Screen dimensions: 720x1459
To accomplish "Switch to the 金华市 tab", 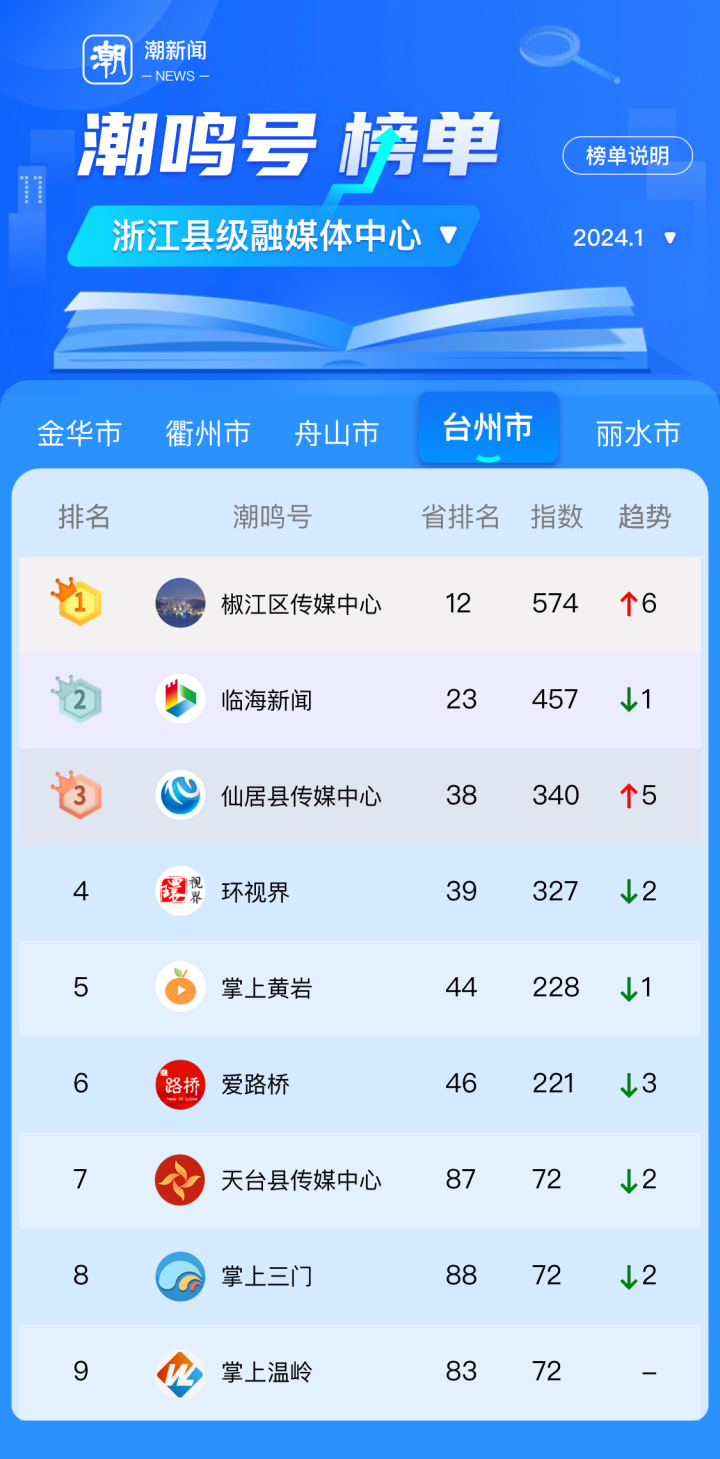I will pyautogui.click(x=79, y=433).
